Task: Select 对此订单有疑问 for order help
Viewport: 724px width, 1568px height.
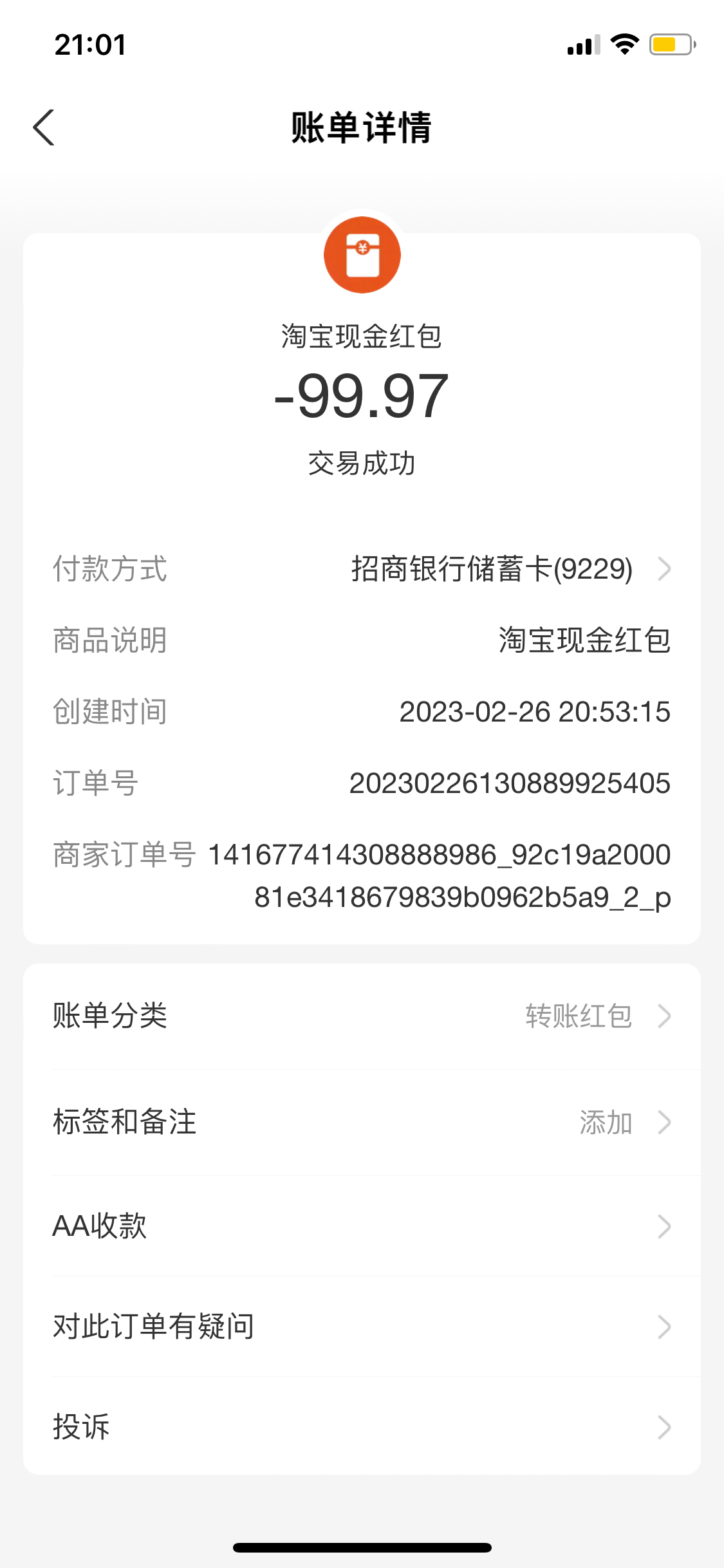Action: coord(362,1327)
